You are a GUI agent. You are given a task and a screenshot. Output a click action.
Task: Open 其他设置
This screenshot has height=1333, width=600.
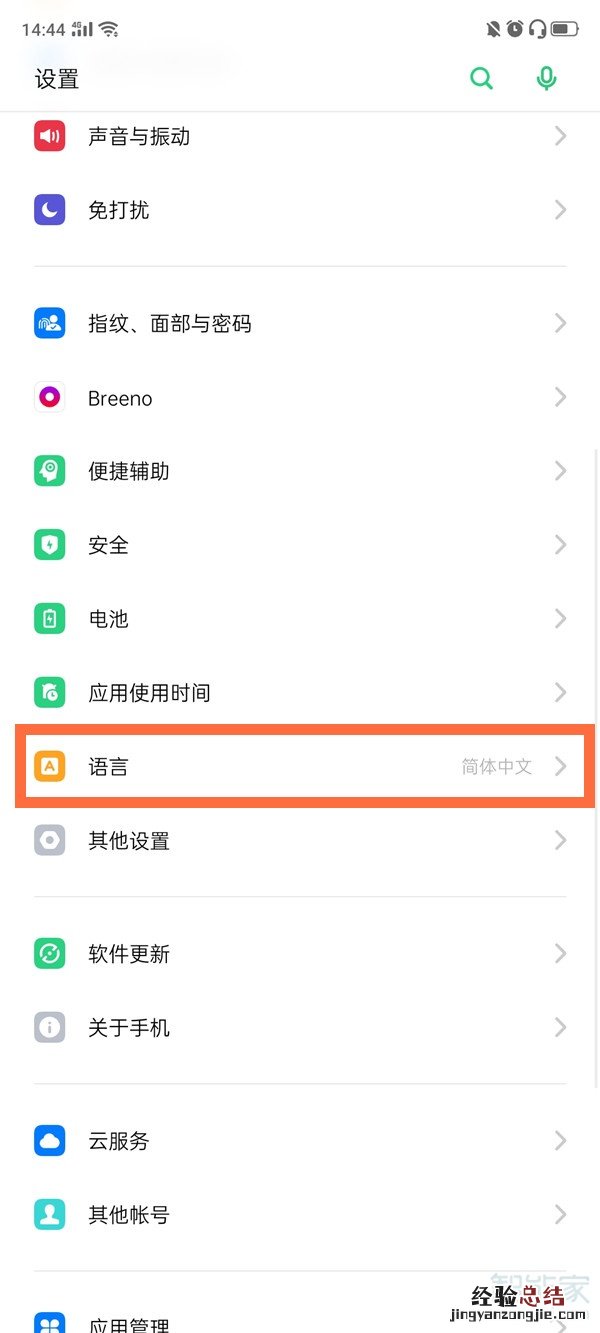point(300,841)
